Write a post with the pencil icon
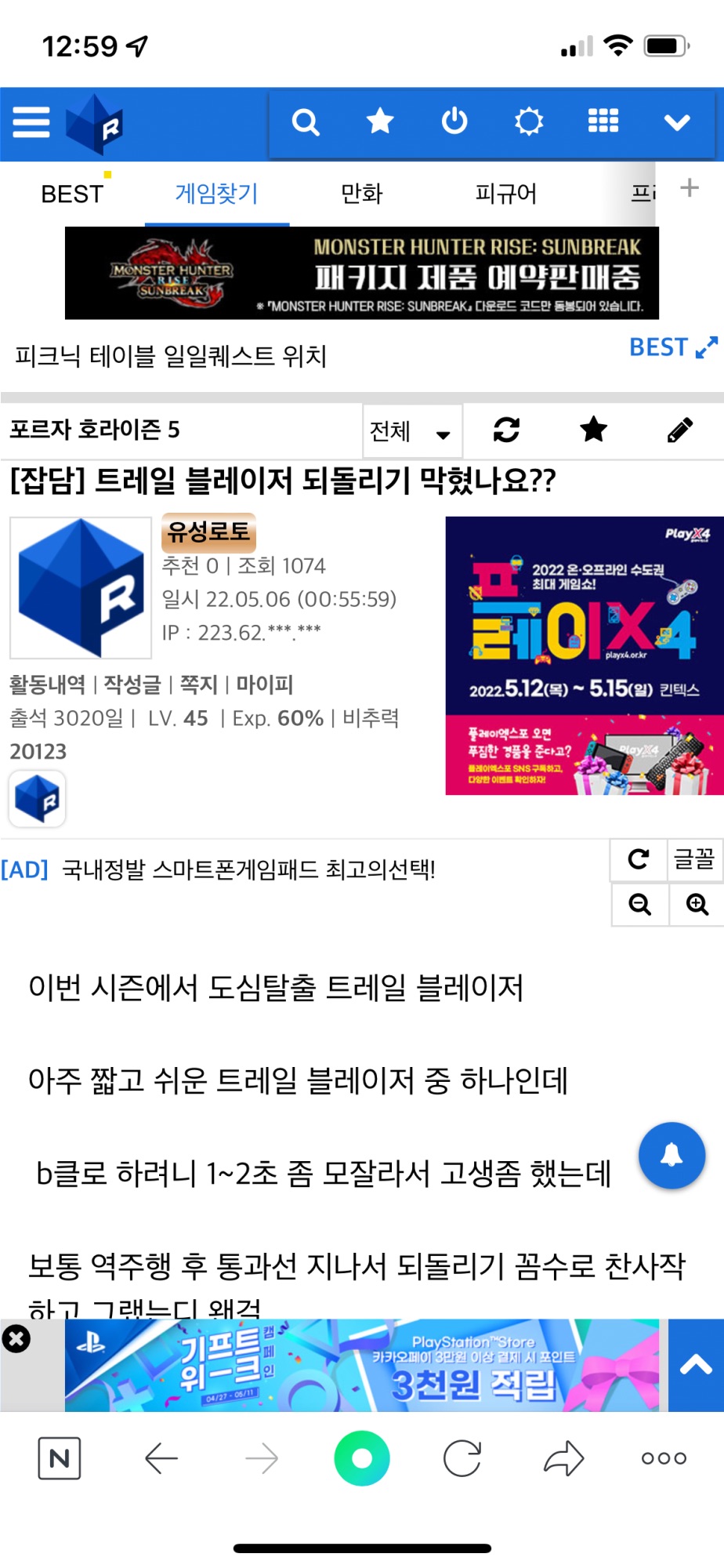Image resolution: width=724 pixels, height=1568 pixels. pyautogui.click(x=680, y=430)
